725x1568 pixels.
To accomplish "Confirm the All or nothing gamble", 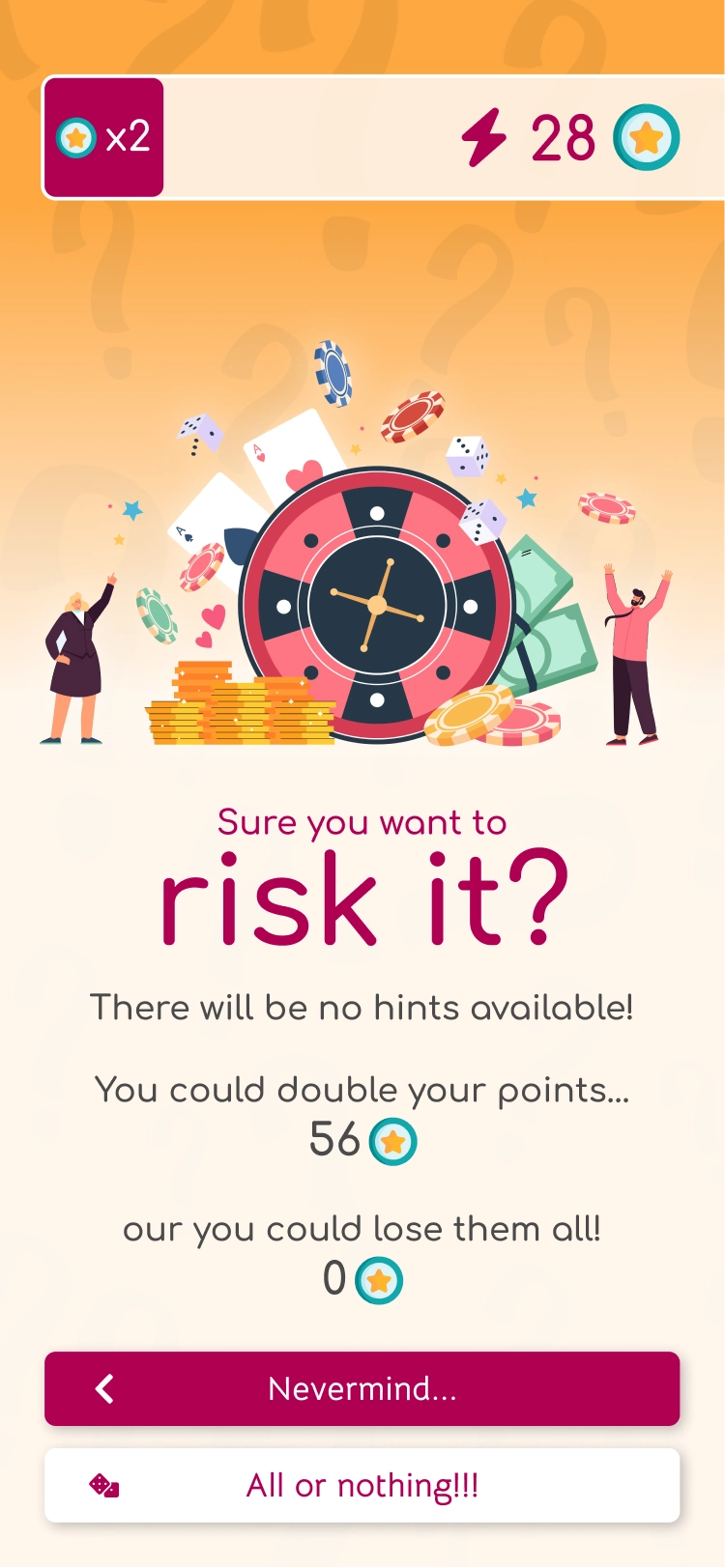I will pyautogui.click(x=362, y=1485).
